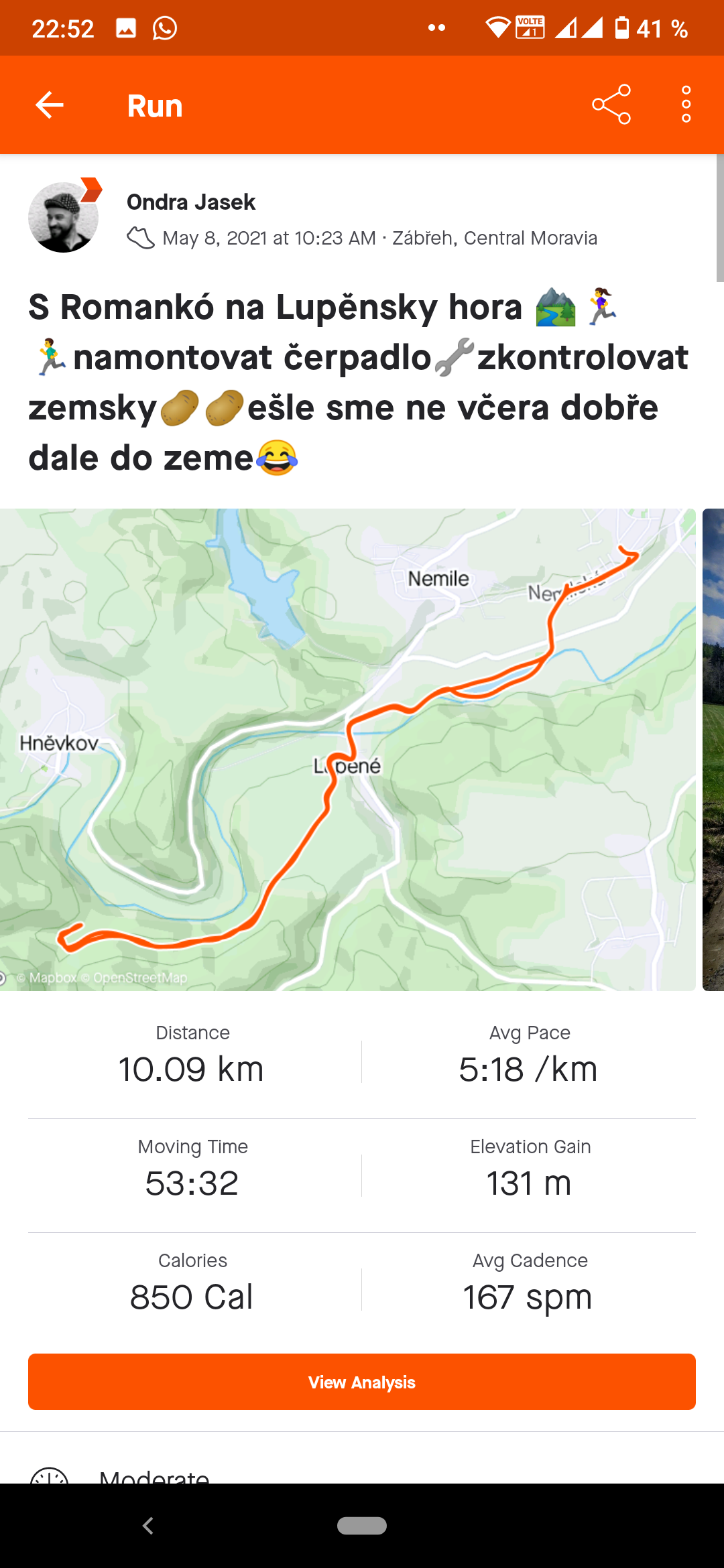Open the photo next to the map
The width and height of the screenshot is (724, 1568).
click(x=713, y=749)
